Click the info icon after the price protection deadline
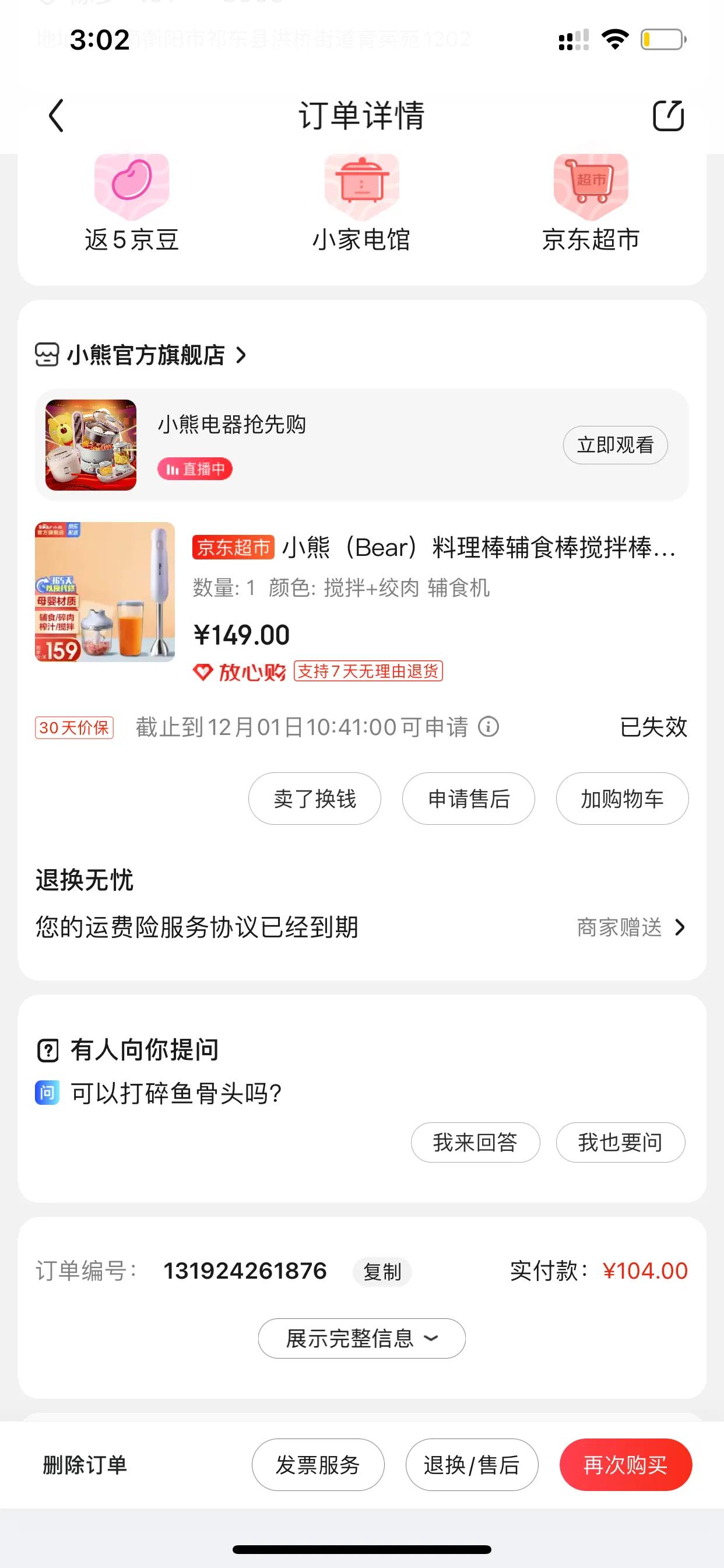 click(488, 727)
